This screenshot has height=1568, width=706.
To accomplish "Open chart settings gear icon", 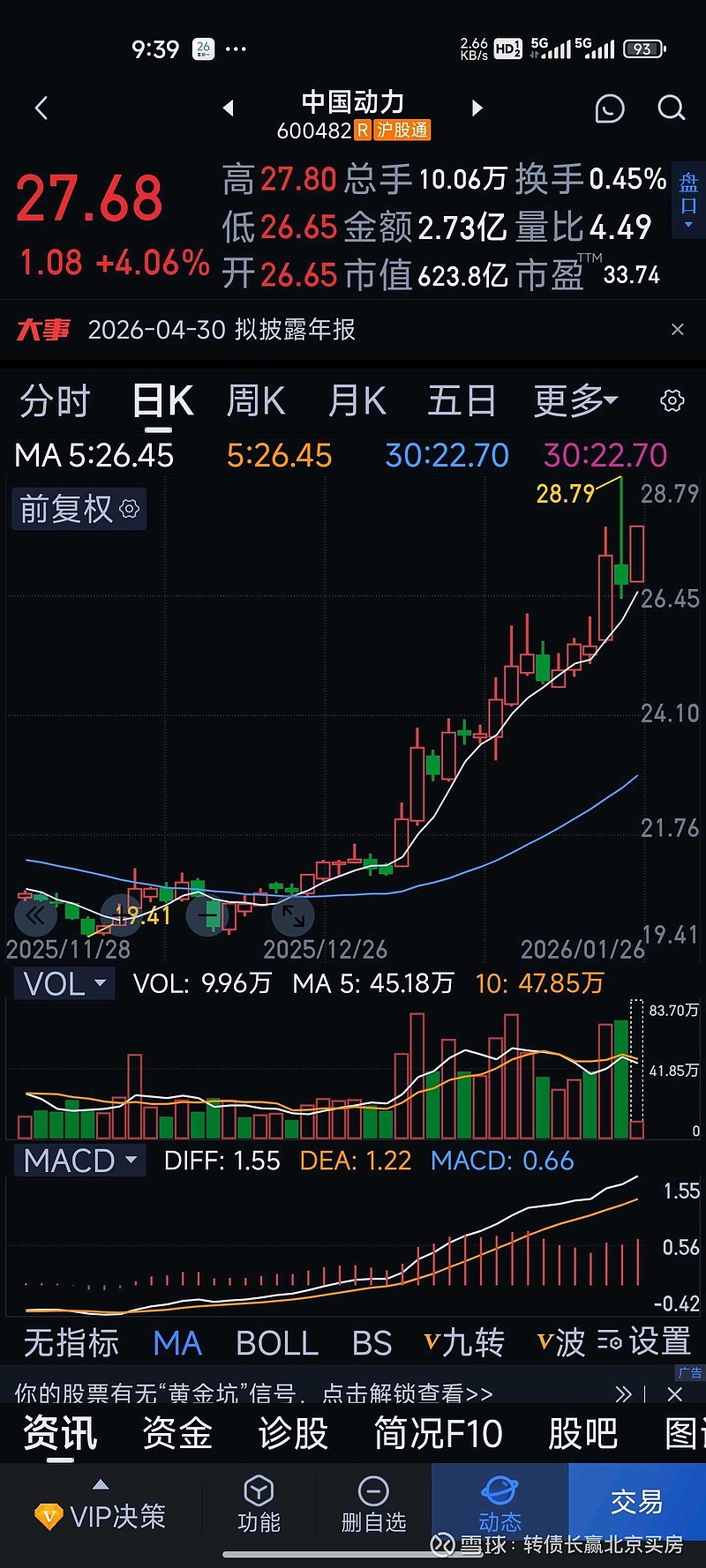I will point(672,400).
